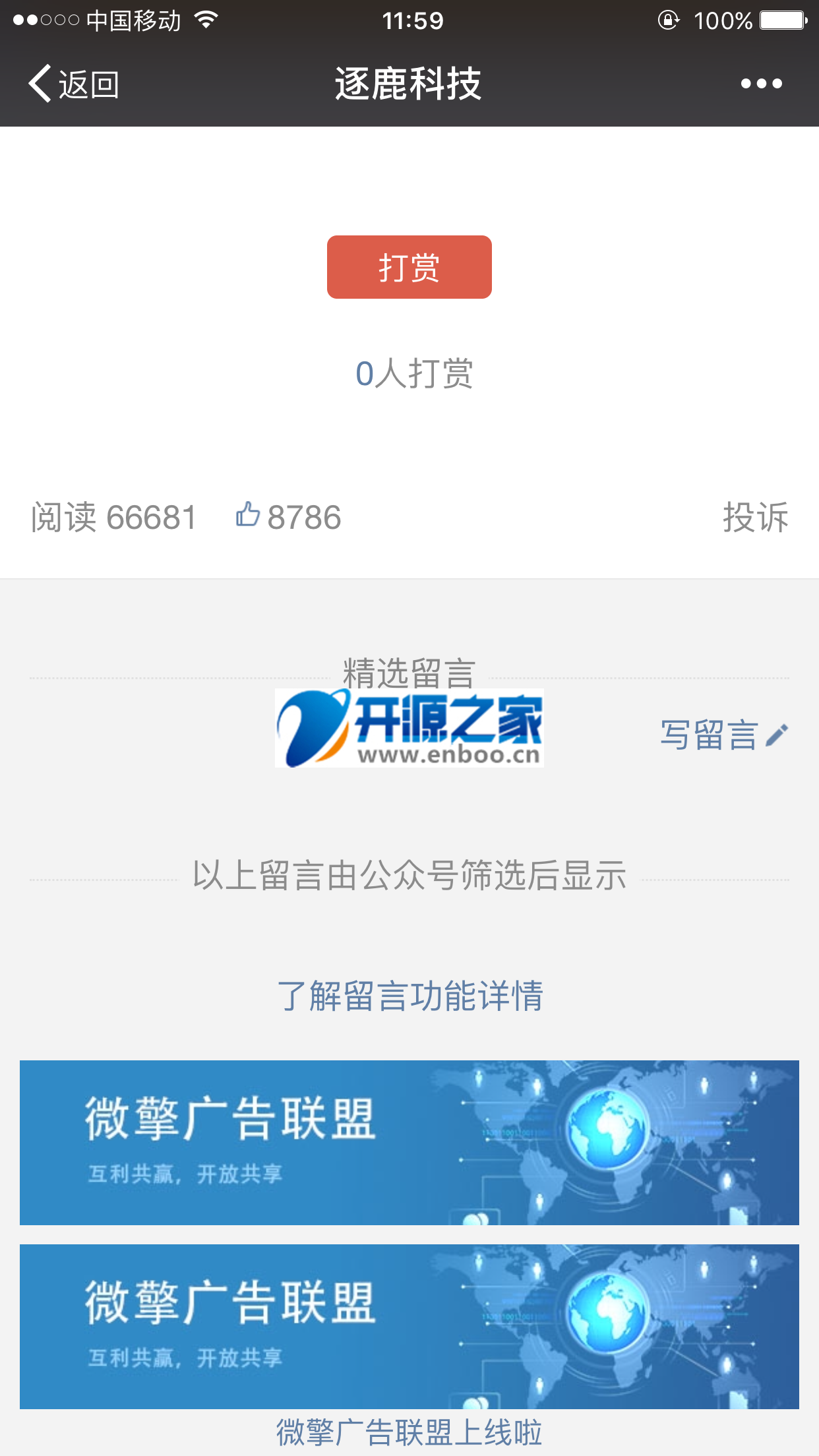The width and height of the screenshot is (819, 1456).
Task: Open the three-dot overflow menu
Action: pos(761,84)
